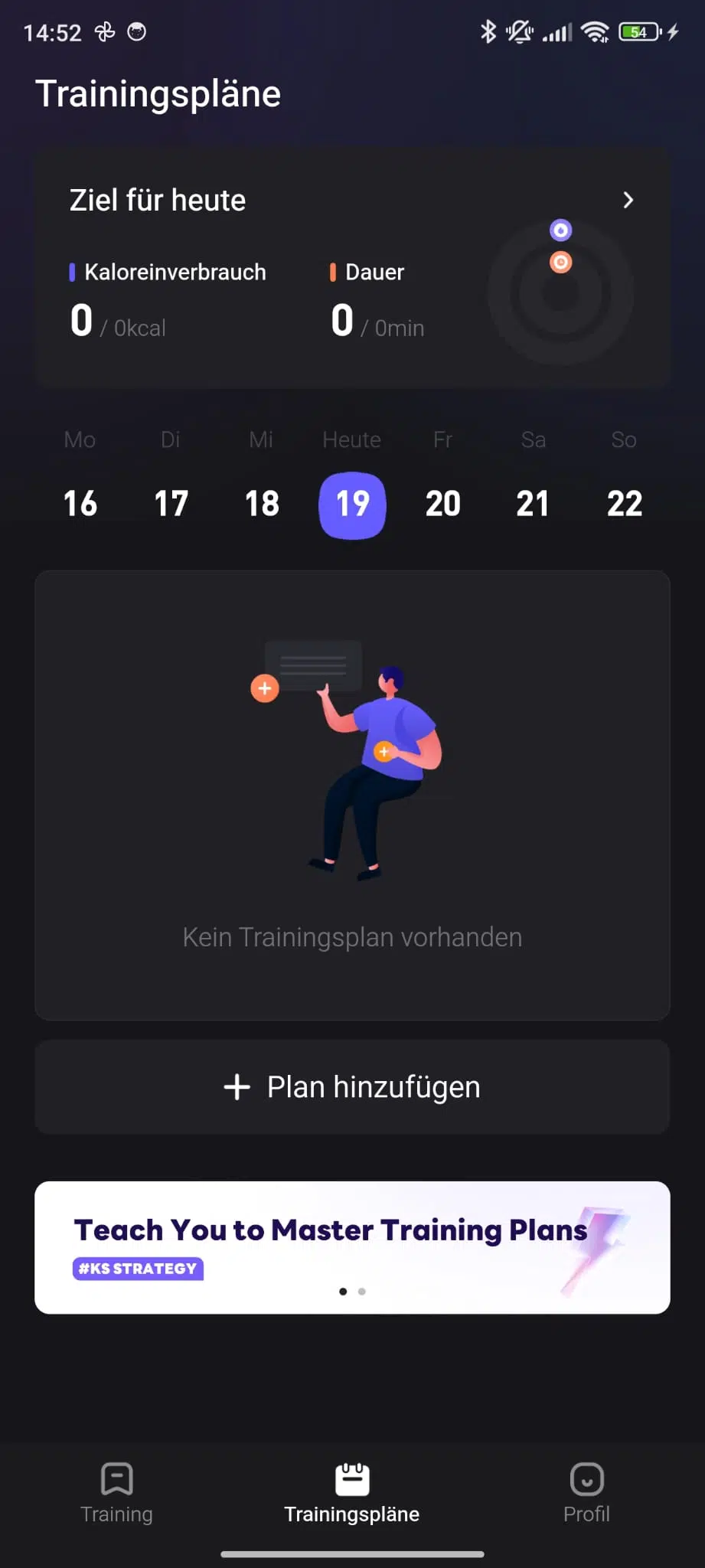Select Saturday the 21st
The width and height of the screenshot is (705, 1568).
coord(533,504)
